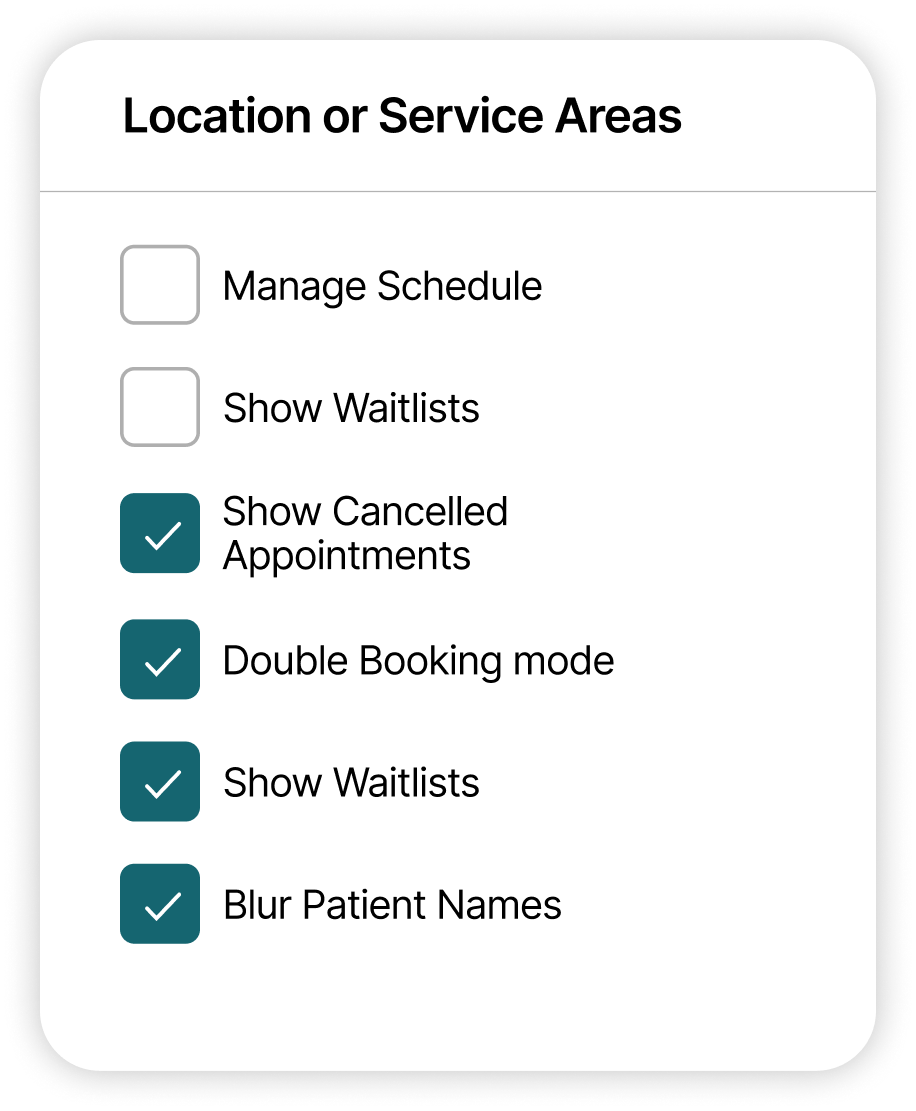Uncheck Show Cancelled Appointments

[160, 533]
